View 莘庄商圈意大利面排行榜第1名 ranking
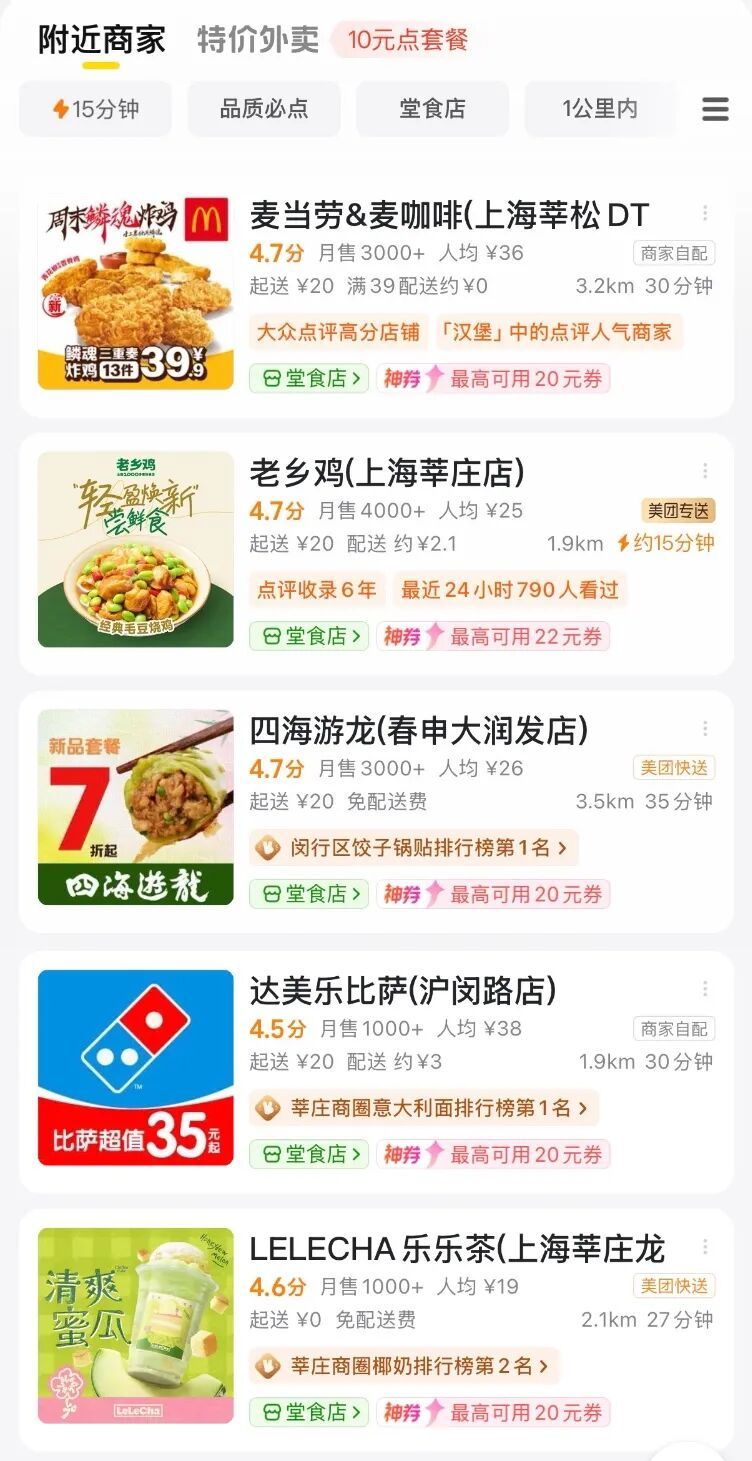The image size is (752, 1461). [x=423, y=1108]
